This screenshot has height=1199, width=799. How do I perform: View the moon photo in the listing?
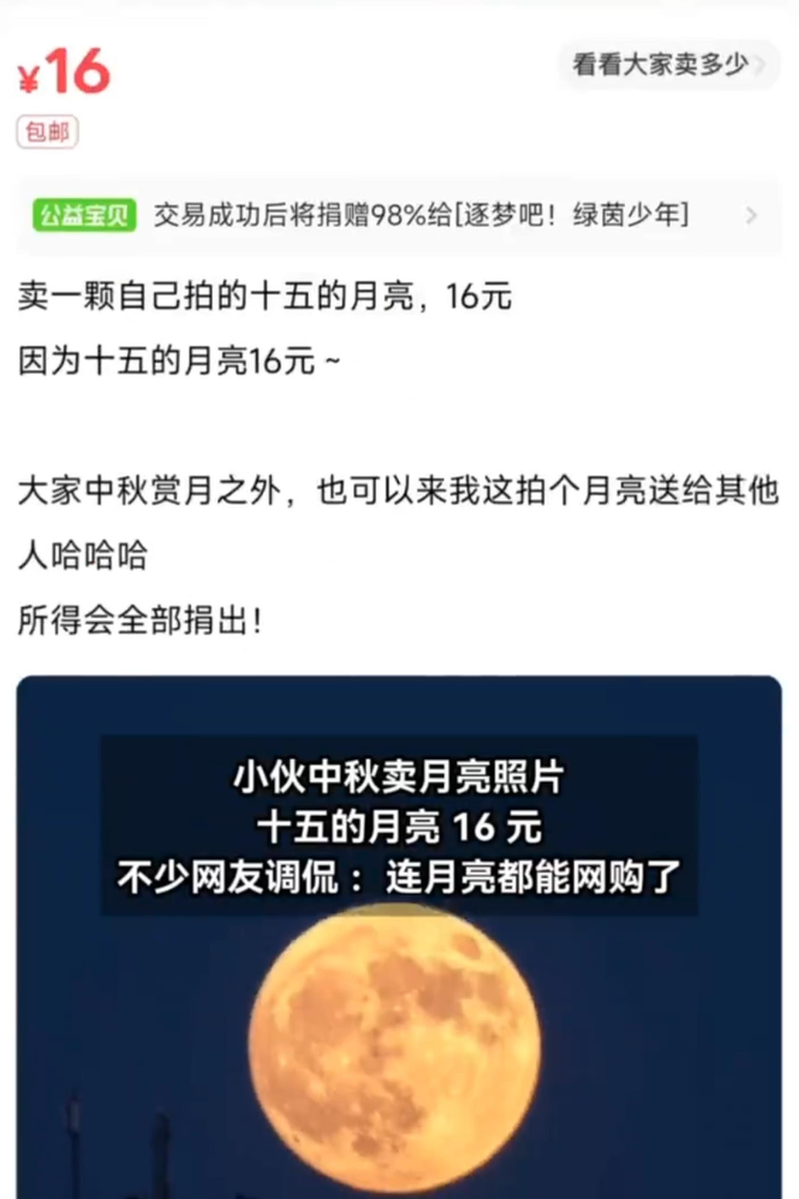coord(398,1040)
